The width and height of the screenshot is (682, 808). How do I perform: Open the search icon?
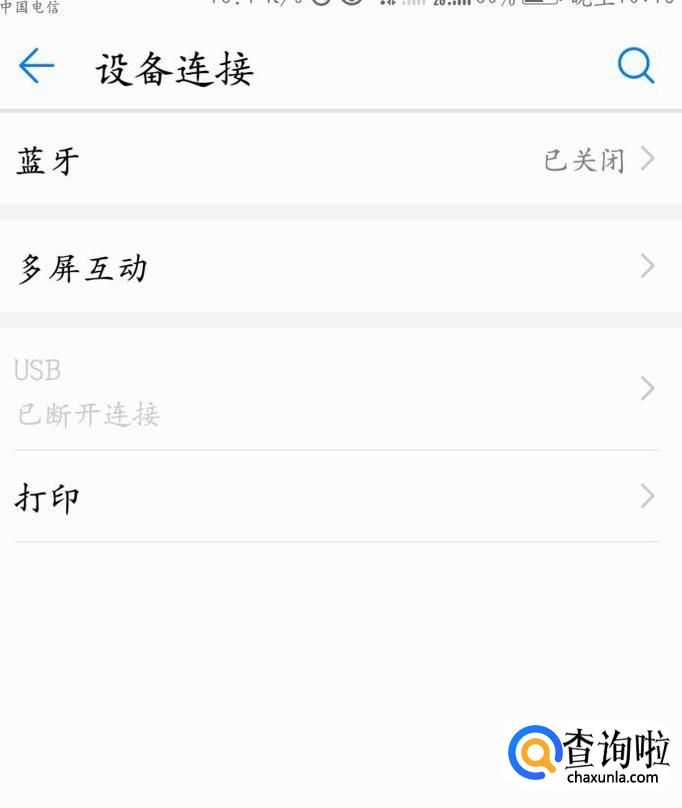click(635, 67)
